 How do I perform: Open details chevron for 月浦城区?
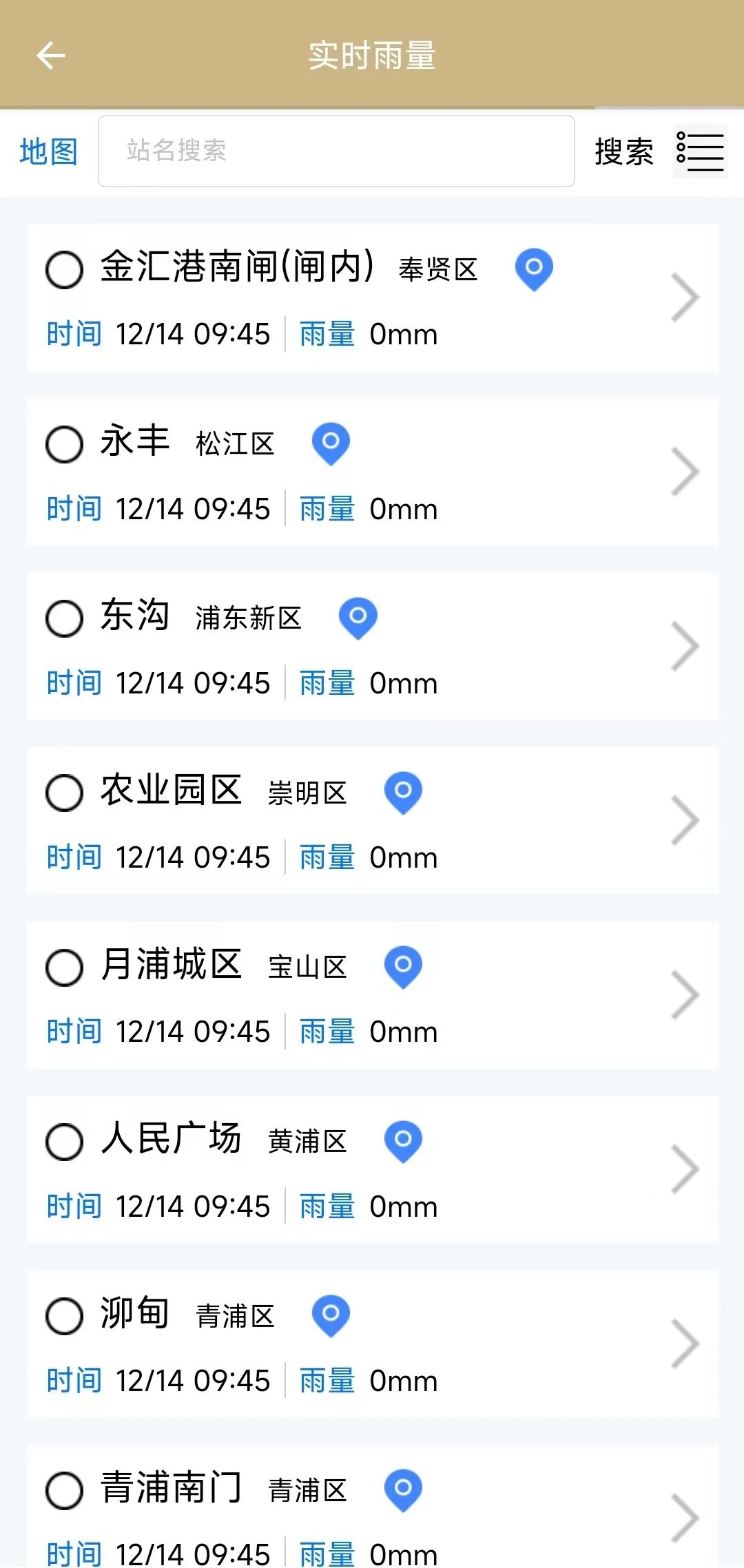click(x=685, y=994)
